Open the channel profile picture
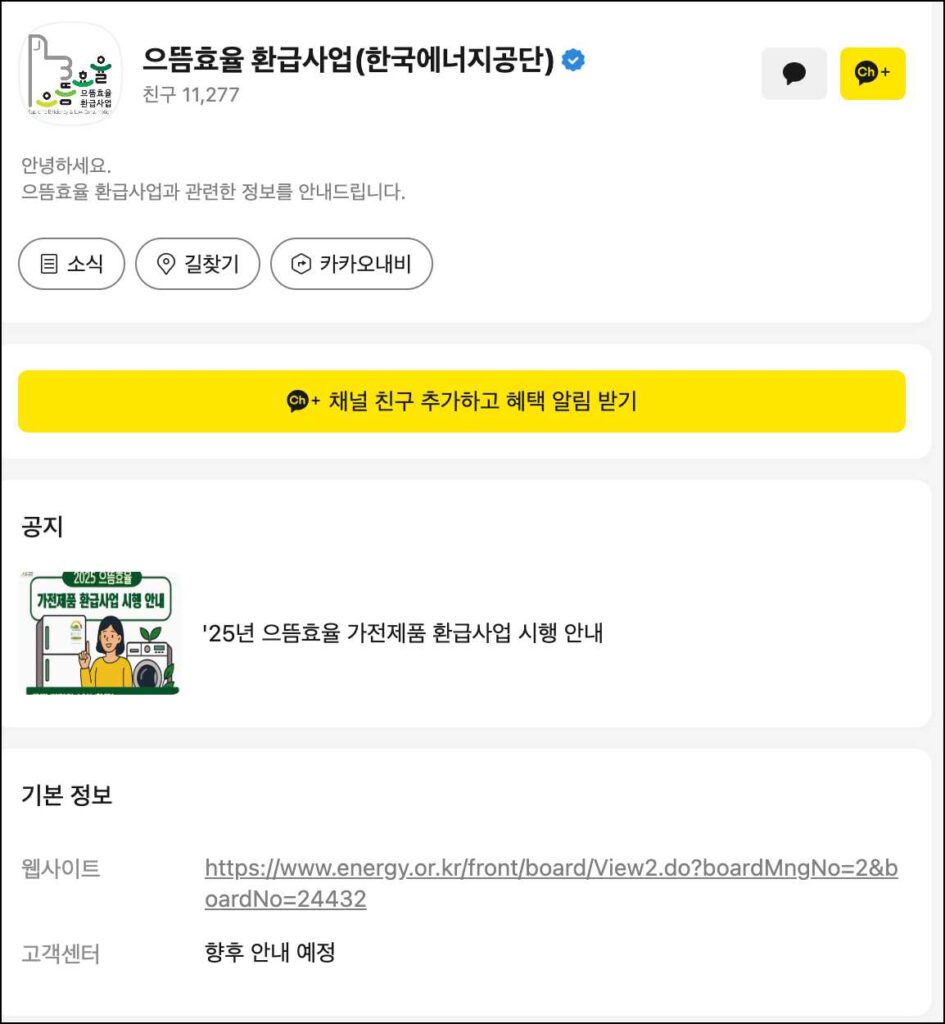This screenshot has width=945, height=1024. [x=71, y=74]
